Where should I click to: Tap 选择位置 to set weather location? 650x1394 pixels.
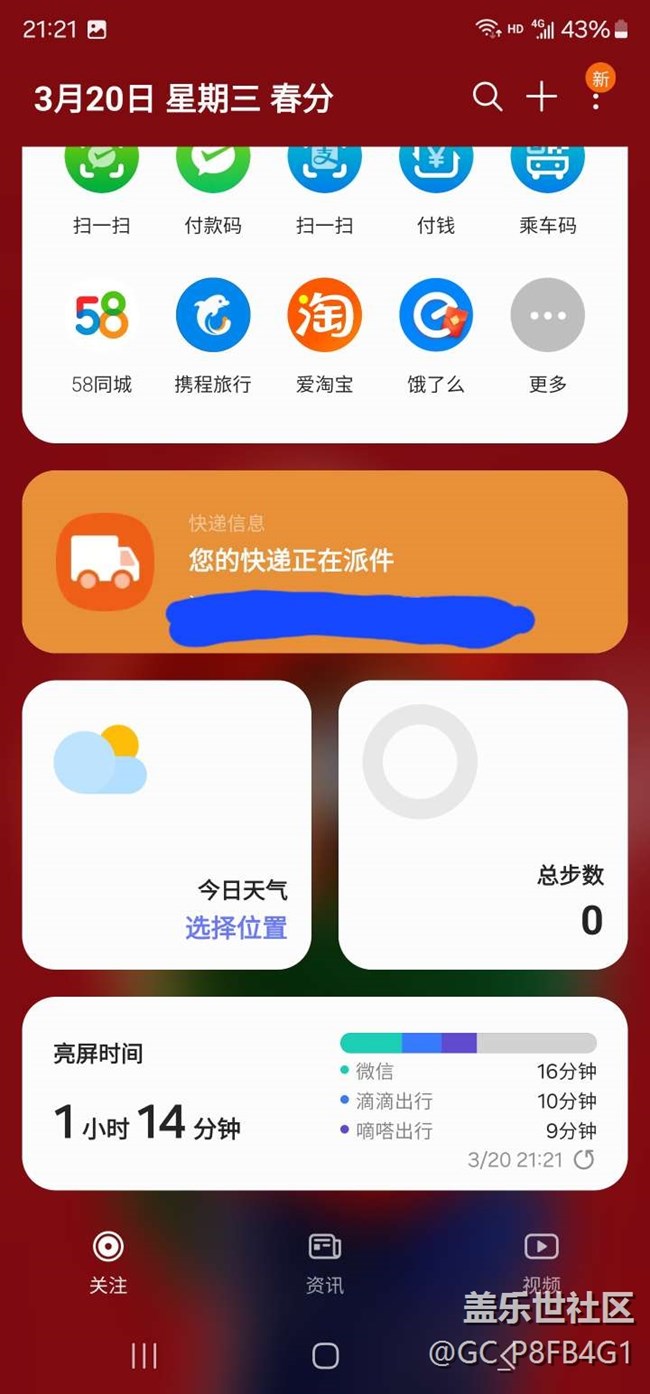click(x=236, y=928)
